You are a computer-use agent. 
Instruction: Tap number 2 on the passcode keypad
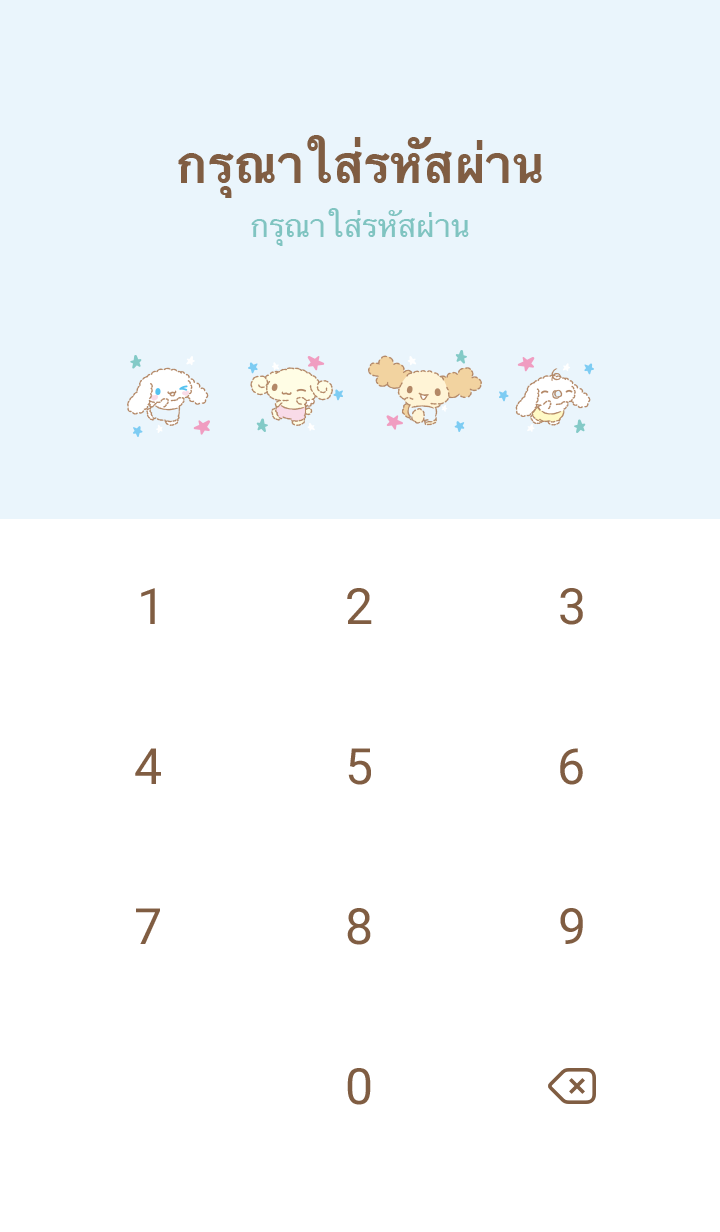359,608
